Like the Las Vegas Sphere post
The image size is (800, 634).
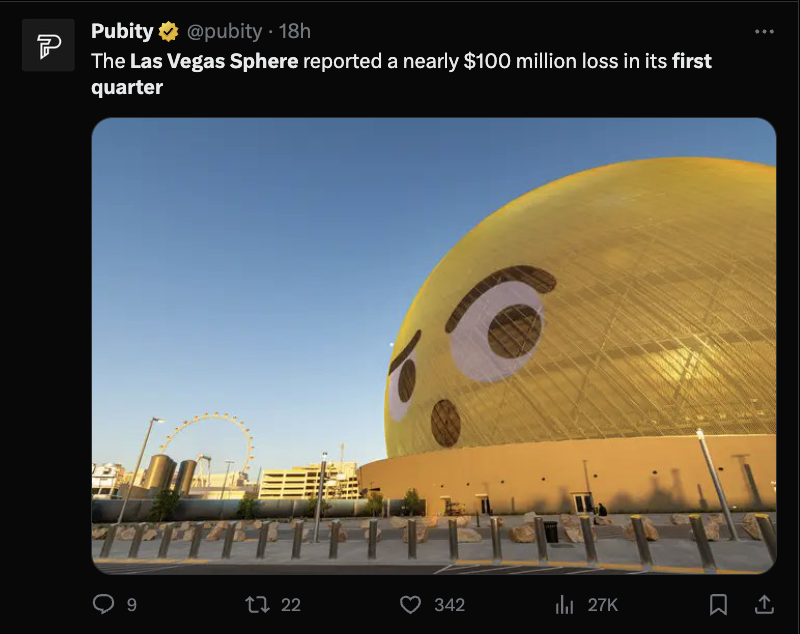[410, 604]
